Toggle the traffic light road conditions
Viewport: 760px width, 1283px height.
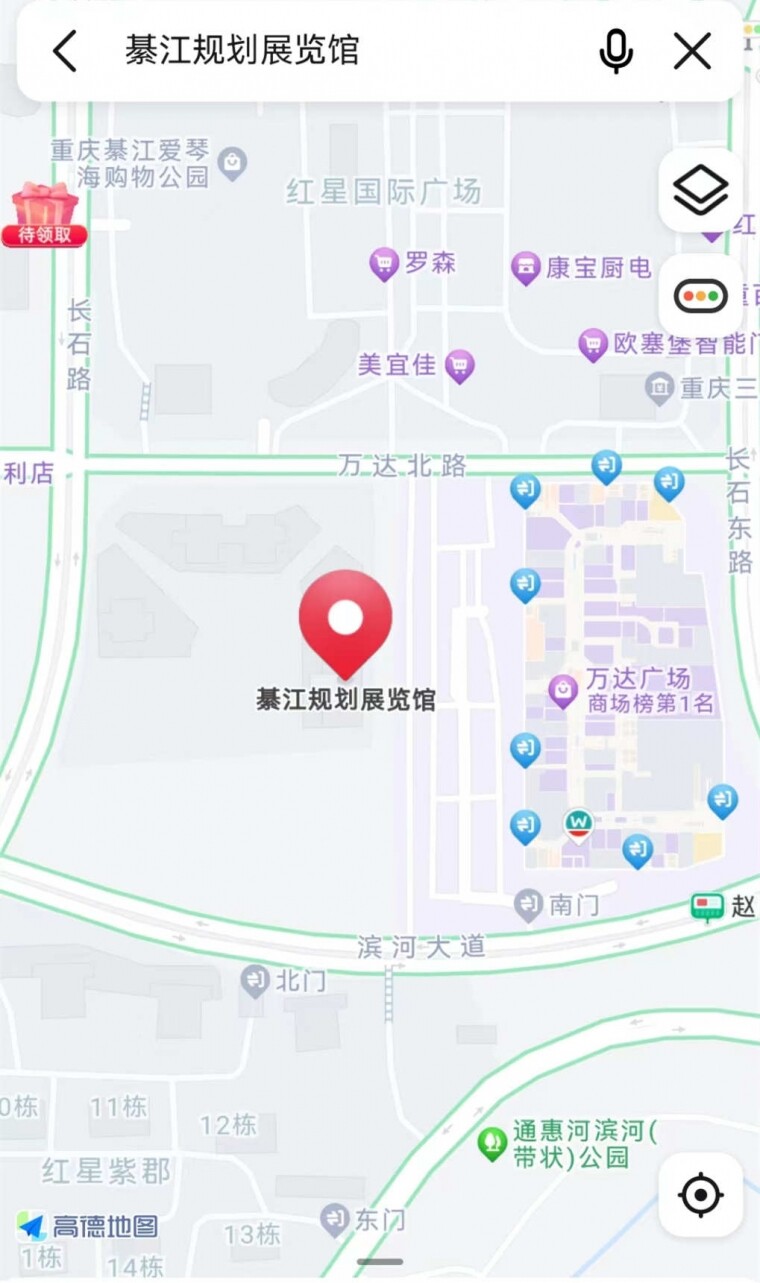tap(700, 296)
